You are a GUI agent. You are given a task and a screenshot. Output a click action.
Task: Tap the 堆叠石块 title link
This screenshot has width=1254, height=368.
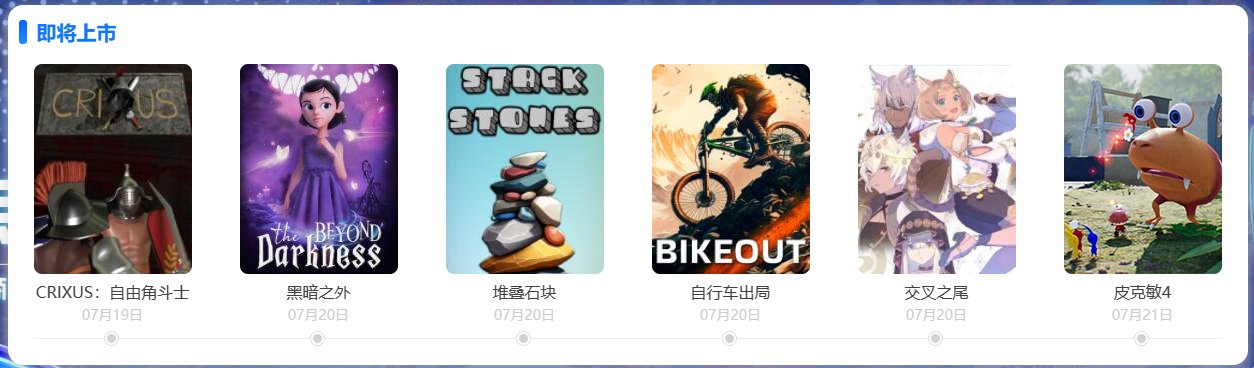(x=525, y=293)
